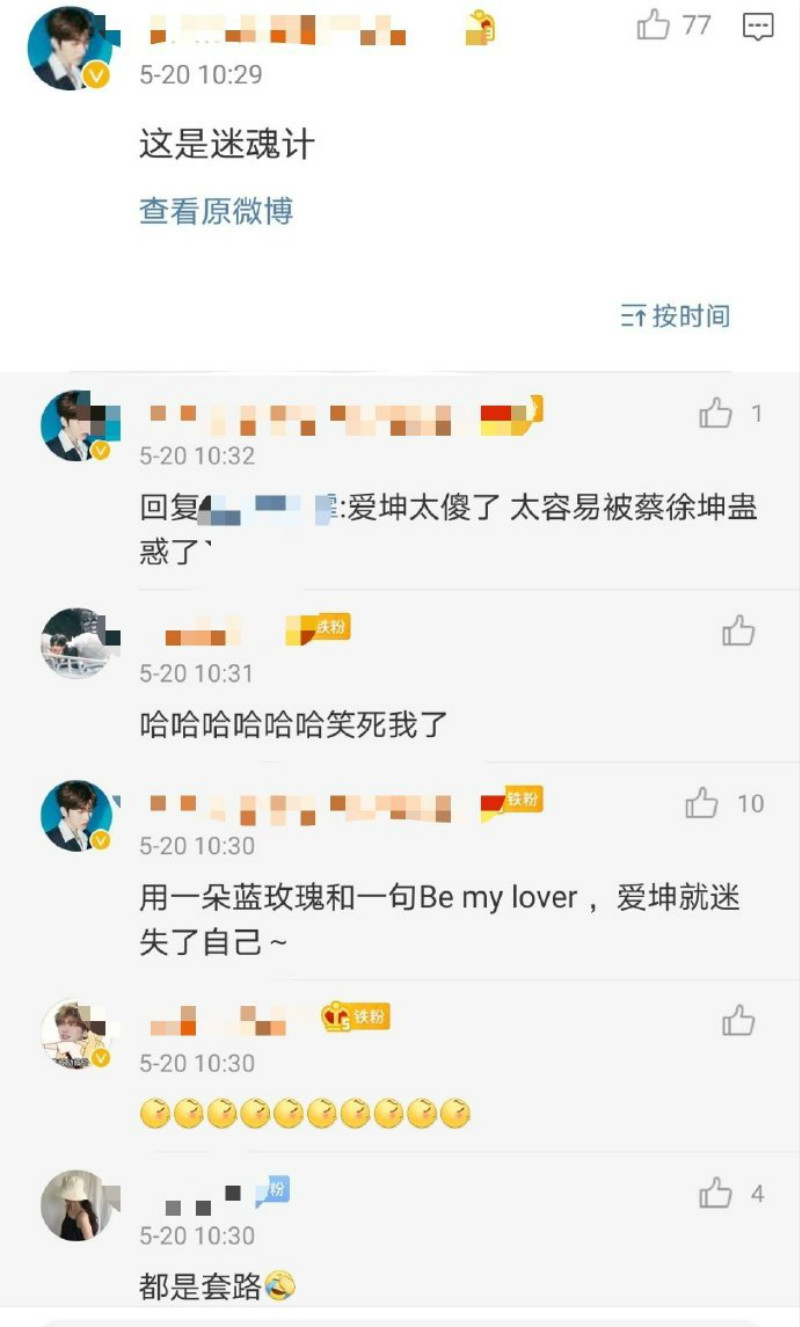The height and width of the screenshot is (1327, 800).
Task: Open the reply icon on the top comment
Action: coord(758,26)
